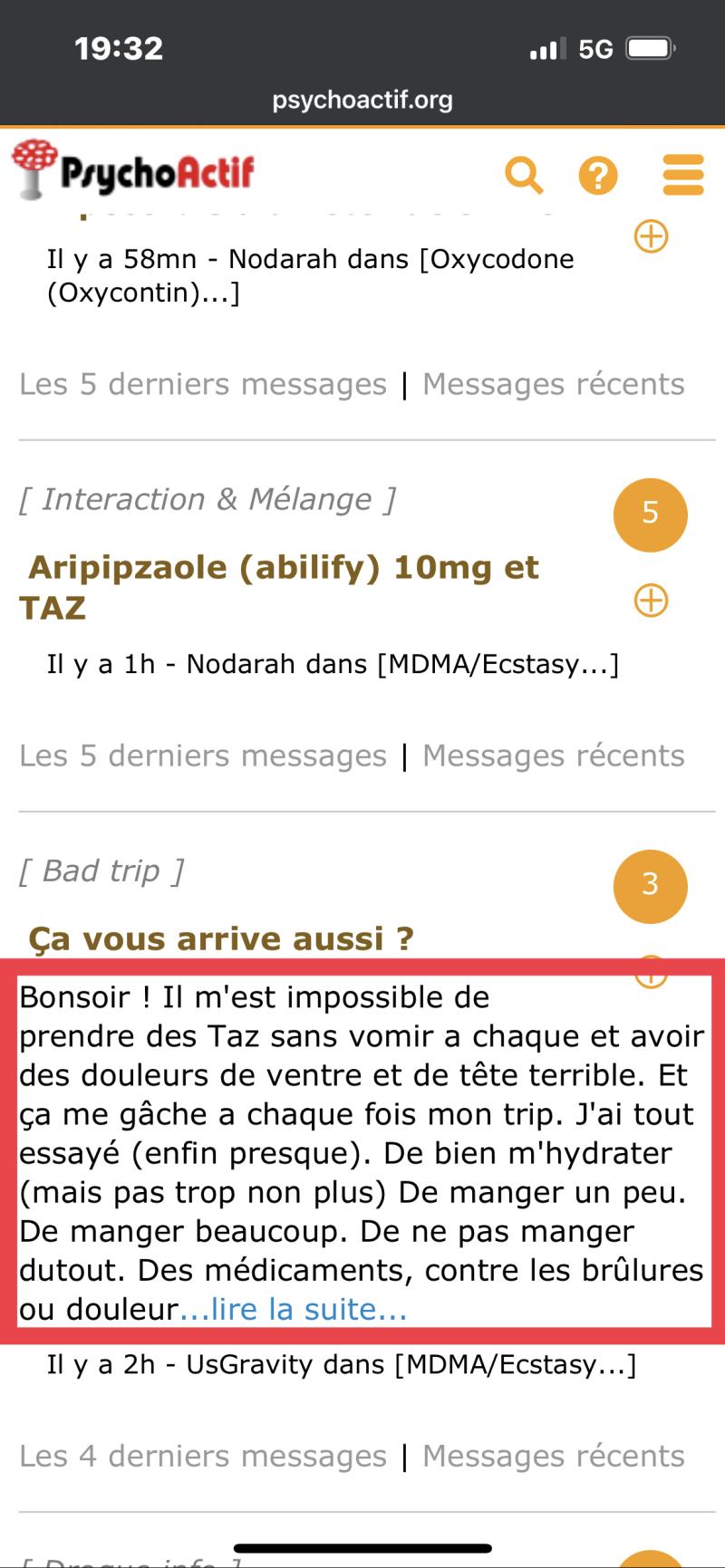Expand the plus icon above the Oxycodone line
The width and height of the screenshot is (725, 1568).
(651, 236)
